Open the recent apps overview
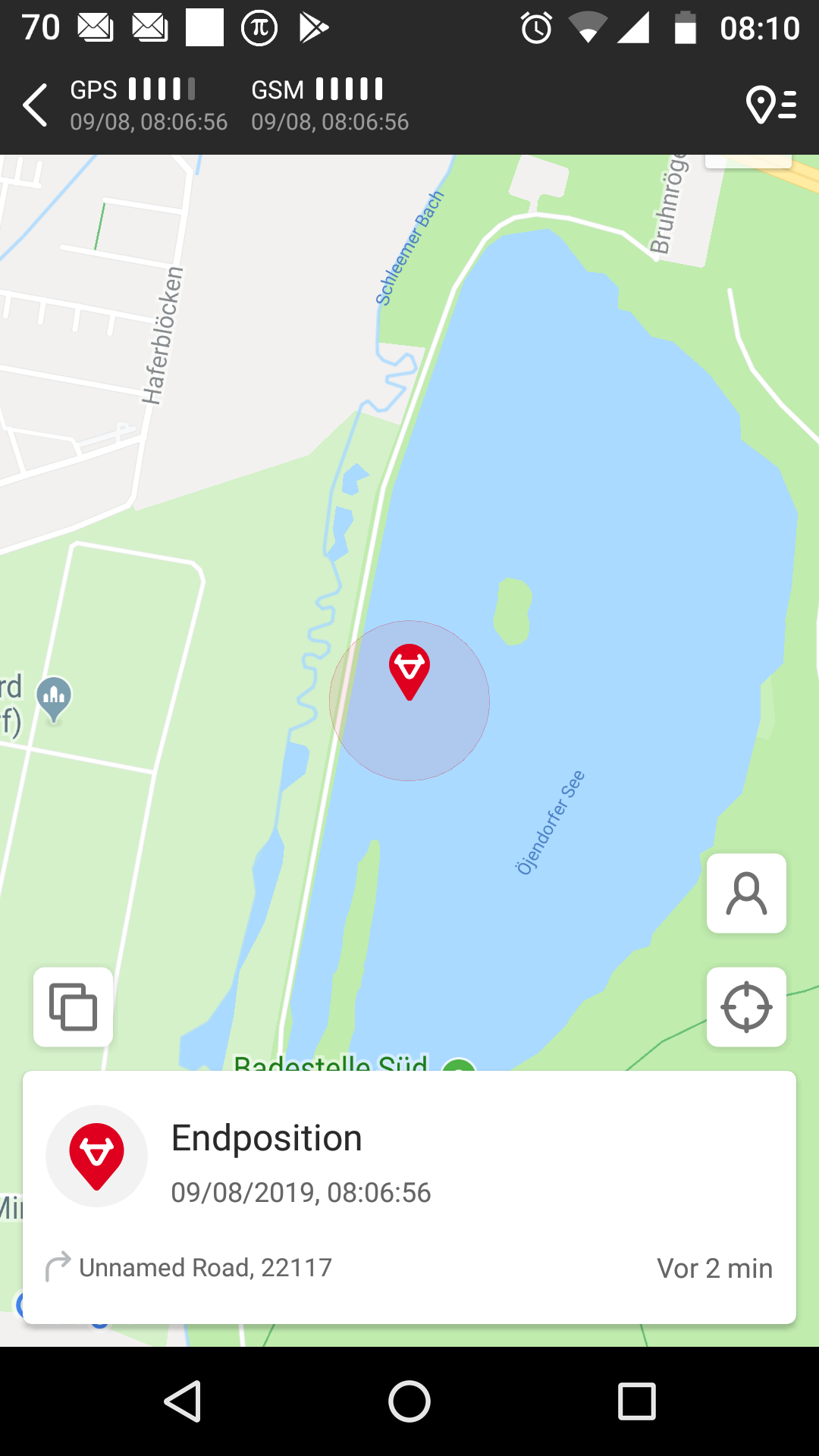 pyautogui.click(x=636, y=1401)
